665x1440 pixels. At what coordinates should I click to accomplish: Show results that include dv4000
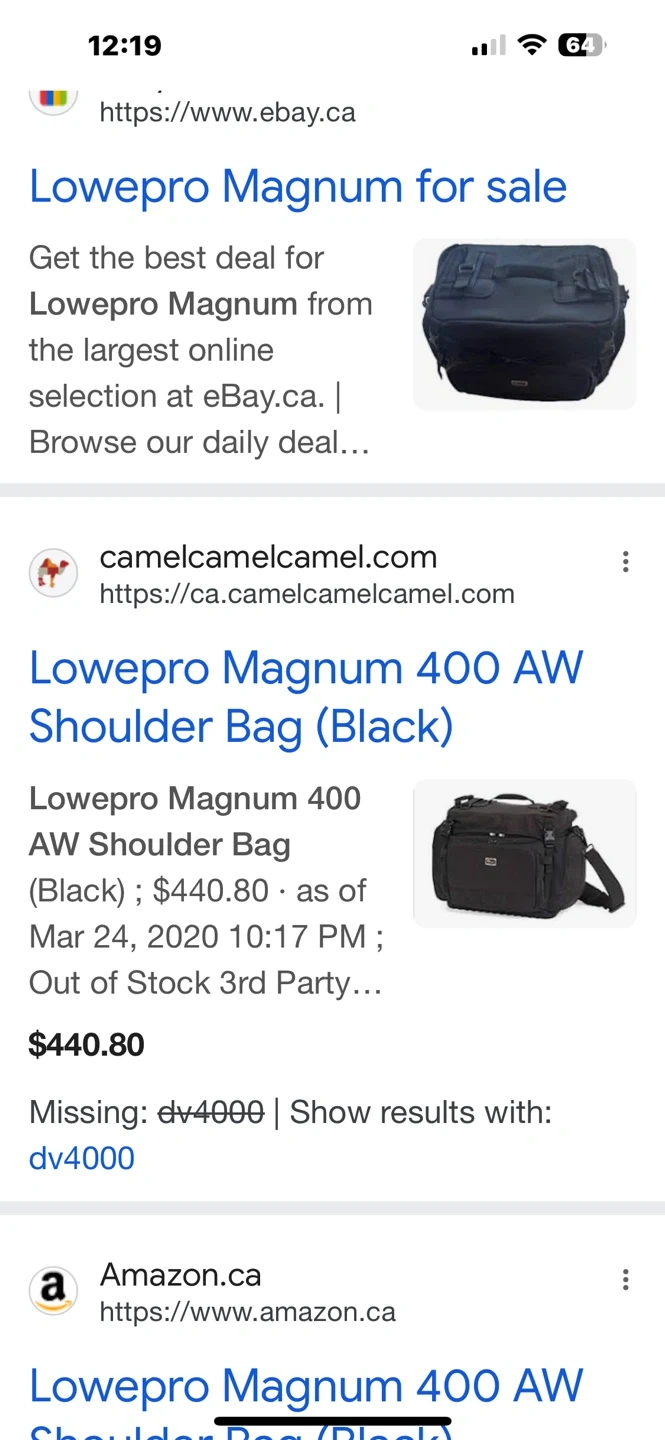point(82,1158)
